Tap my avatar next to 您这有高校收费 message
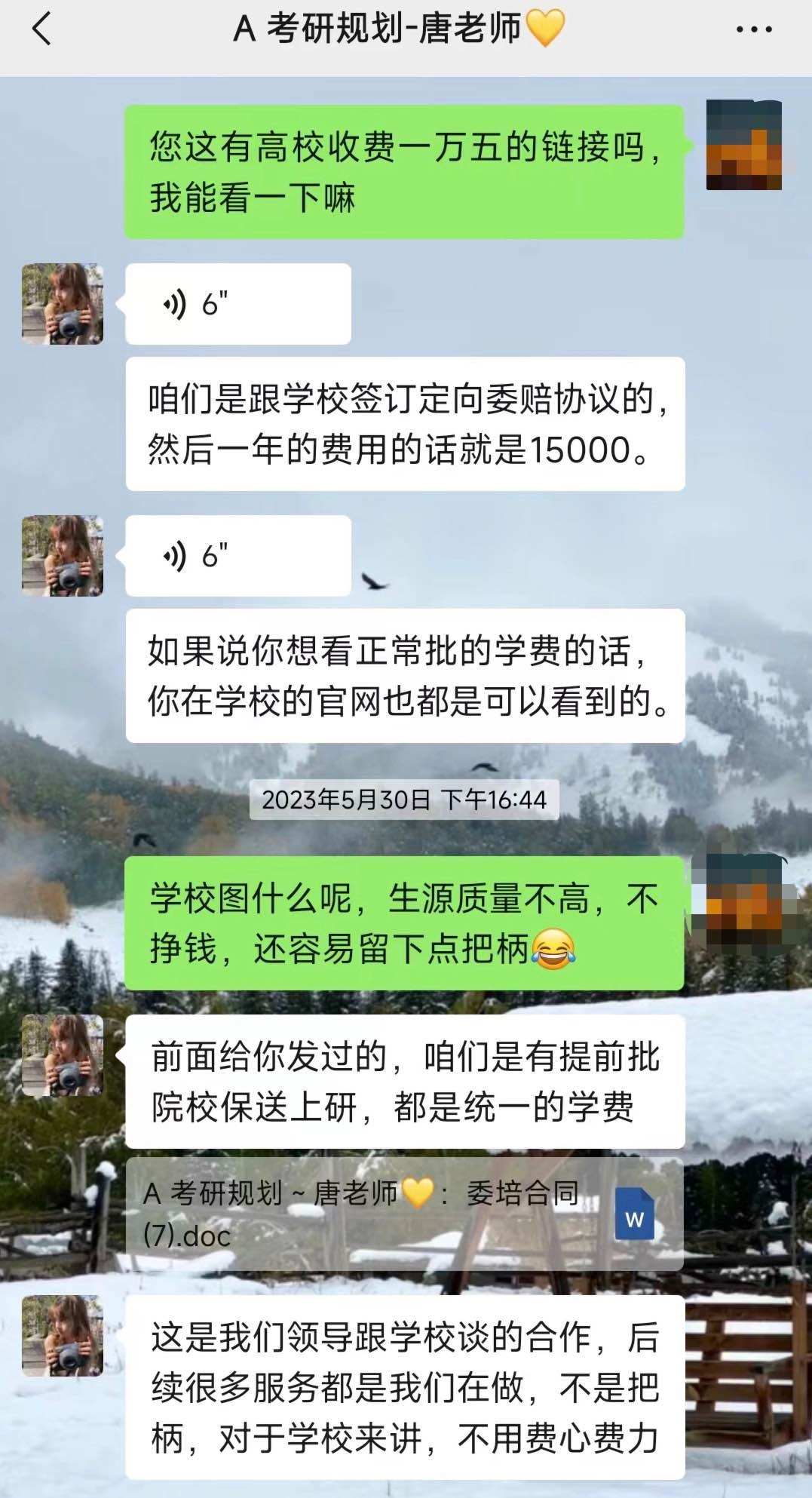The width and height of the screenshot is (812, 1498). click(x=743, y=145)
